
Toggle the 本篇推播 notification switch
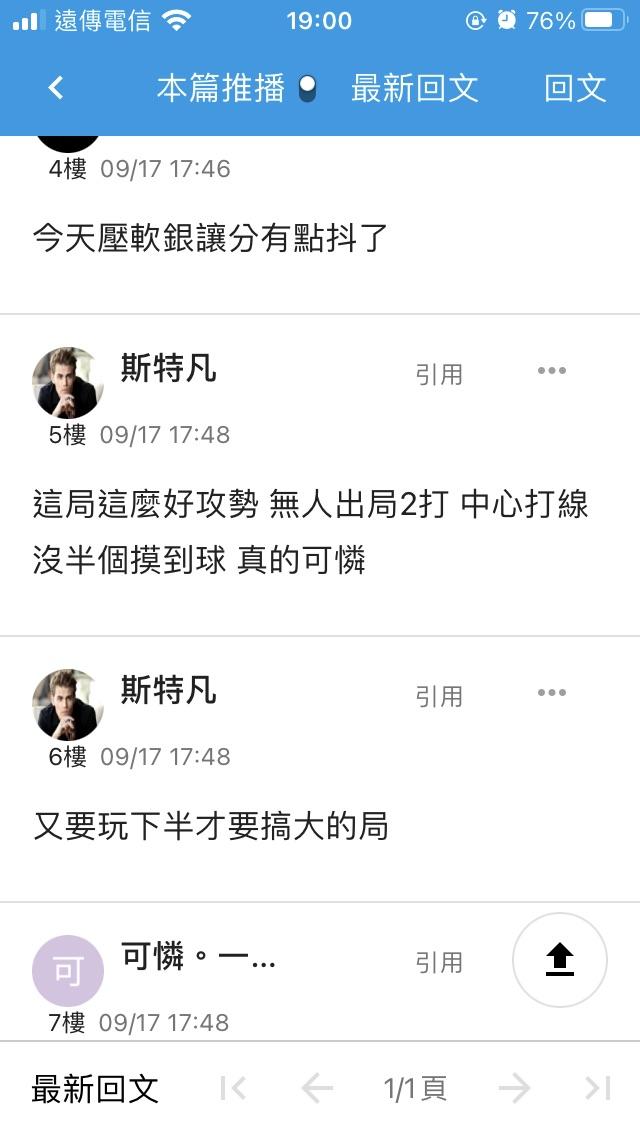pyautogui.click(x=307, y=88)
